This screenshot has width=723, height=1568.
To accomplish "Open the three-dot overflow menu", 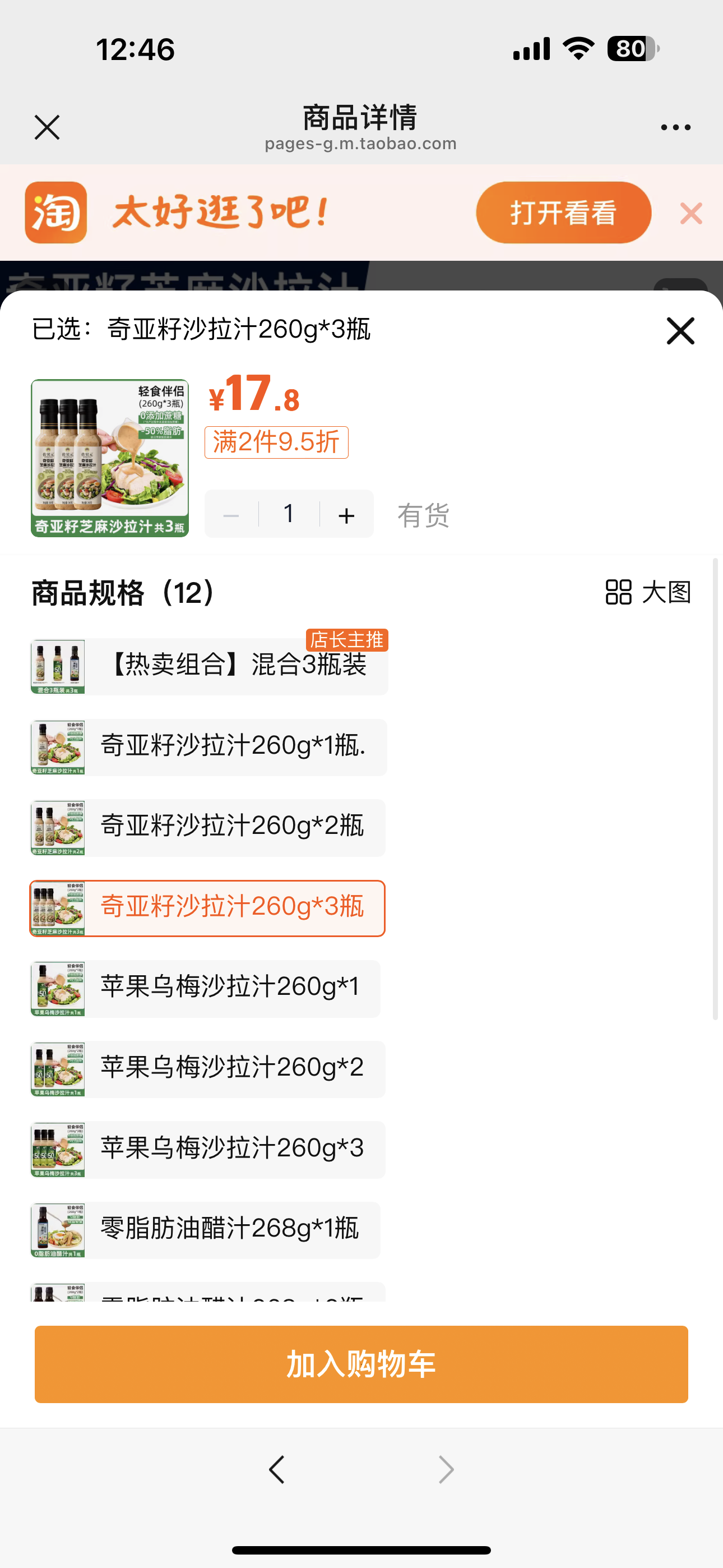I will point(675,127).
